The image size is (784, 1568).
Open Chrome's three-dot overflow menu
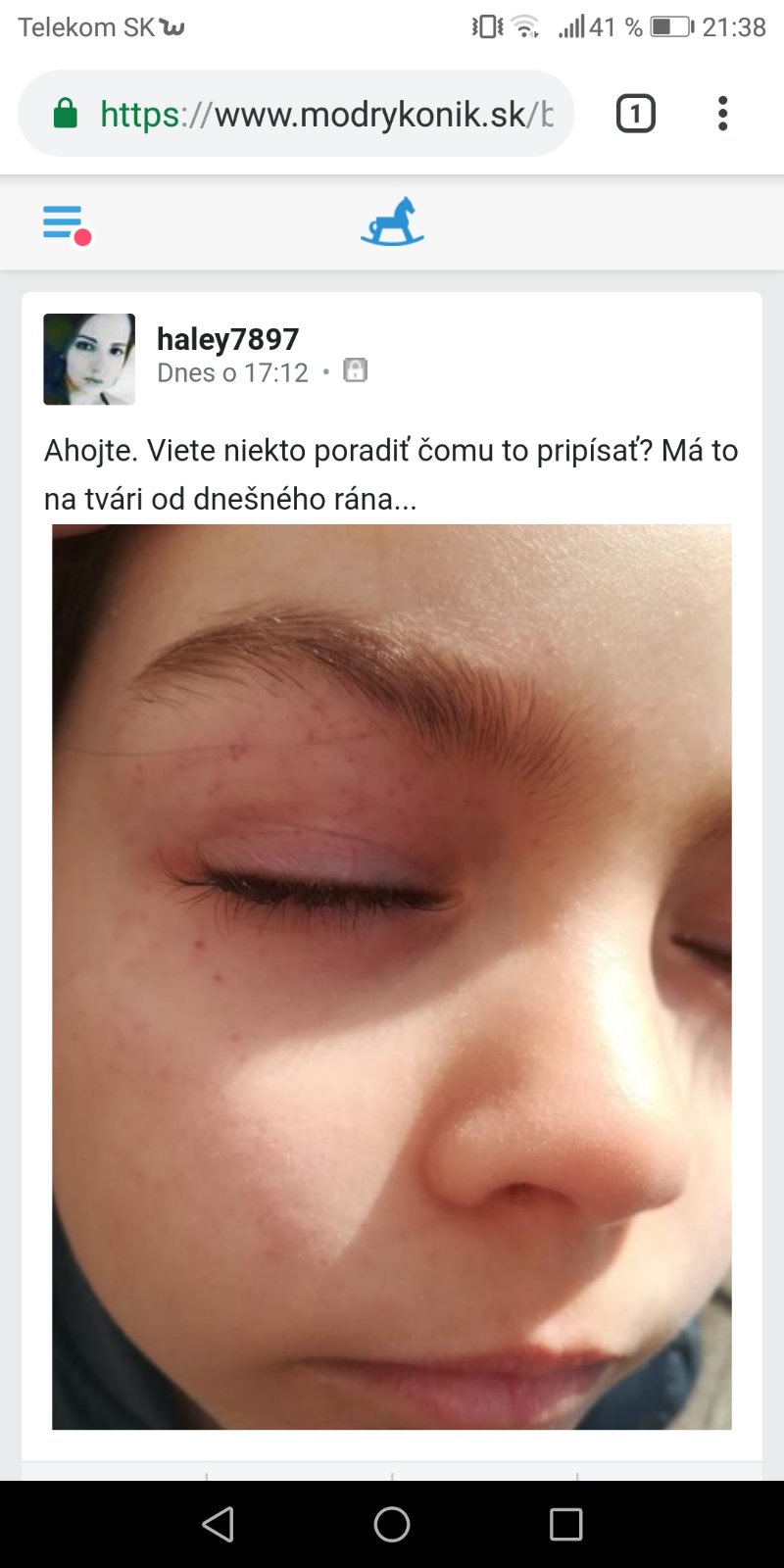coord(723,115)
